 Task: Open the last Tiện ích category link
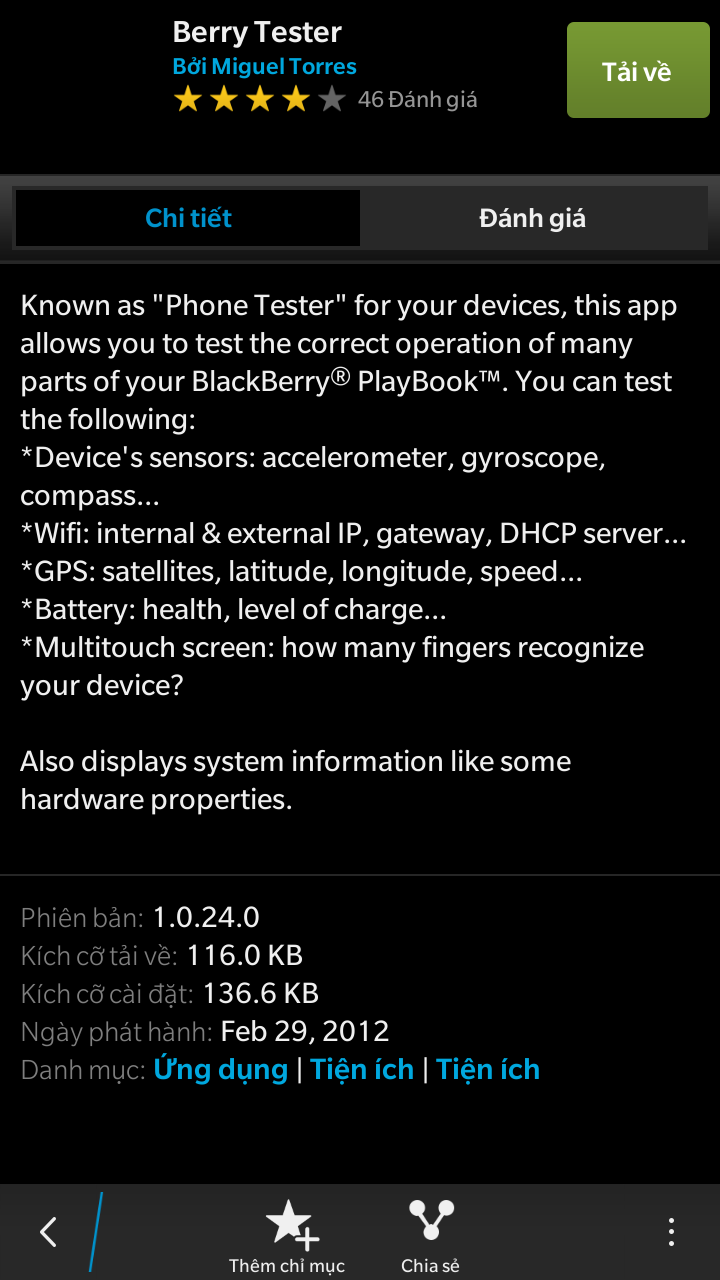pyautogui.click(x=488, y=1069)
